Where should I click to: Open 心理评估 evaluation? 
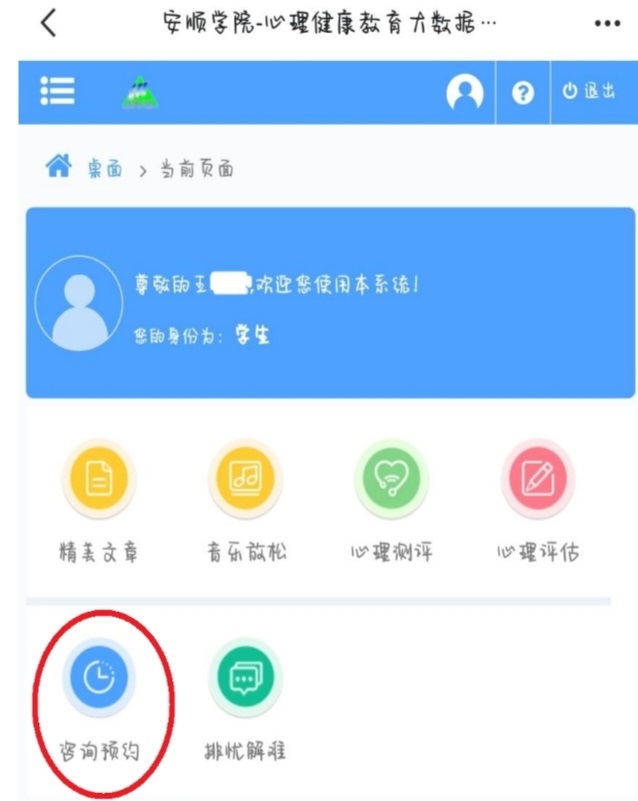[538, 480]
